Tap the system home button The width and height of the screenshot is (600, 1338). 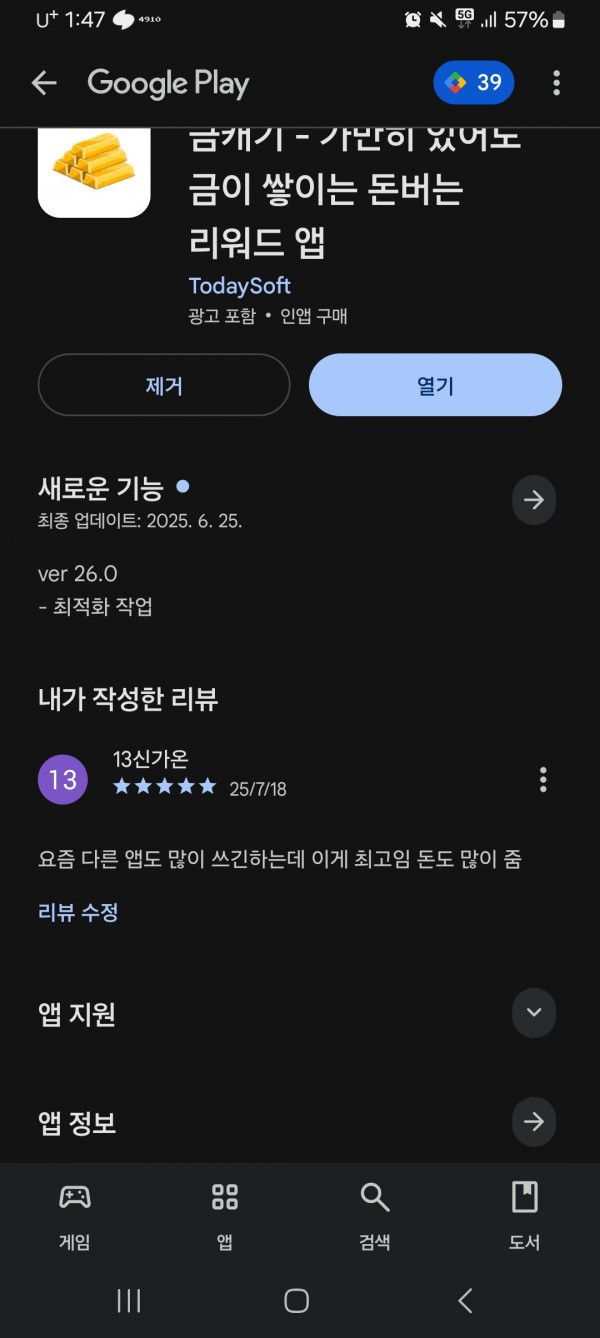tap(297, 1300)
